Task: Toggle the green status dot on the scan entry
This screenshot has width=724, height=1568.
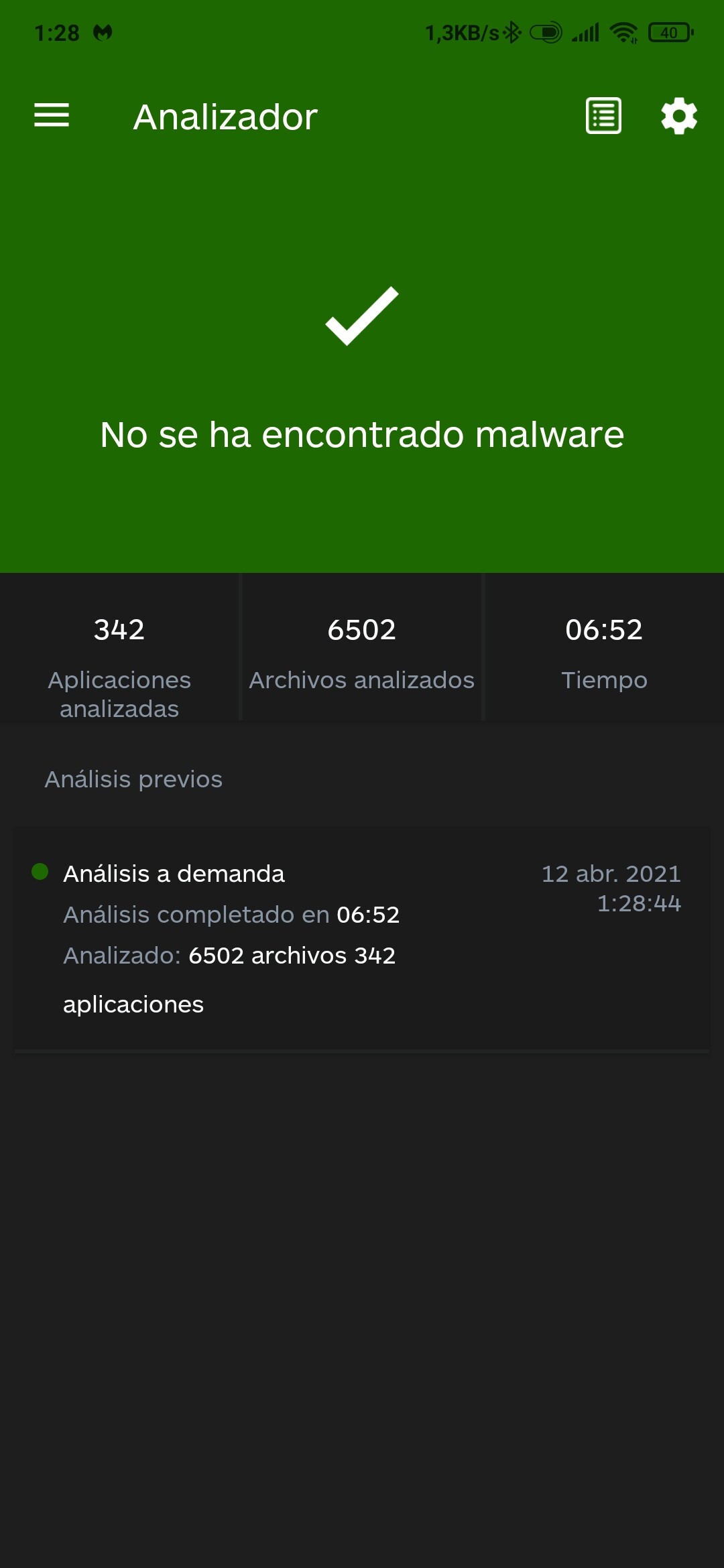Action: click(x=40, y=871)
